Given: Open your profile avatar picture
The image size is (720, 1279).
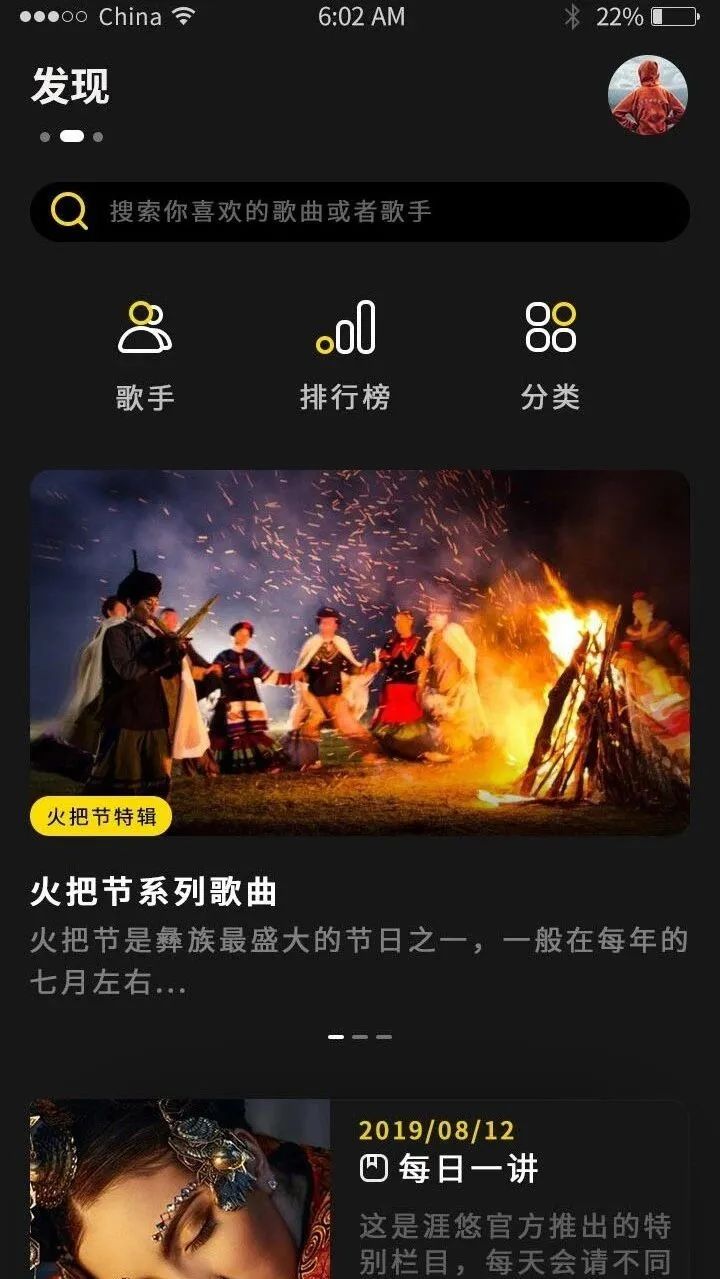Looking at the screenshot, I should click(x=649, y=93).
